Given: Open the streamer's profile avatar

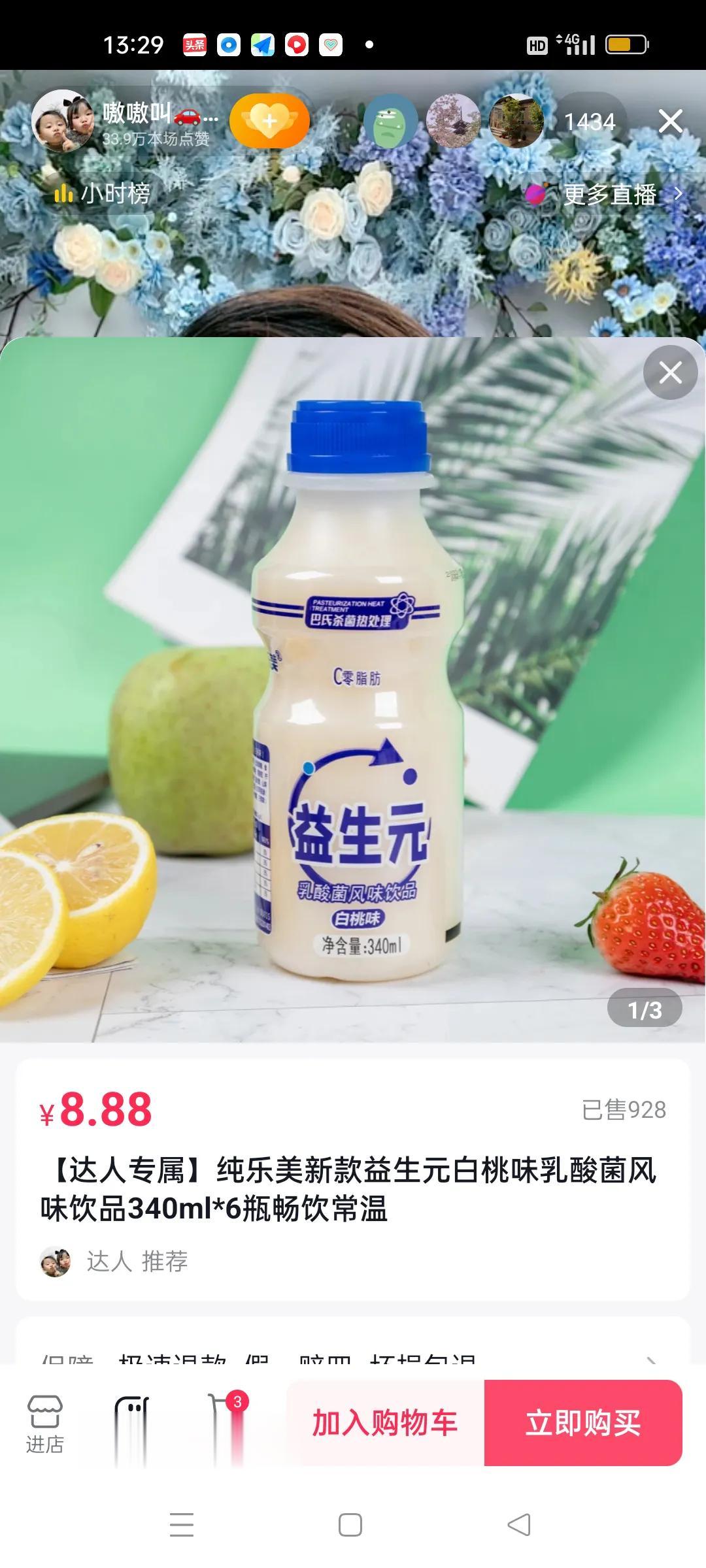Looking at the screenshot, I should coord(62,122).
